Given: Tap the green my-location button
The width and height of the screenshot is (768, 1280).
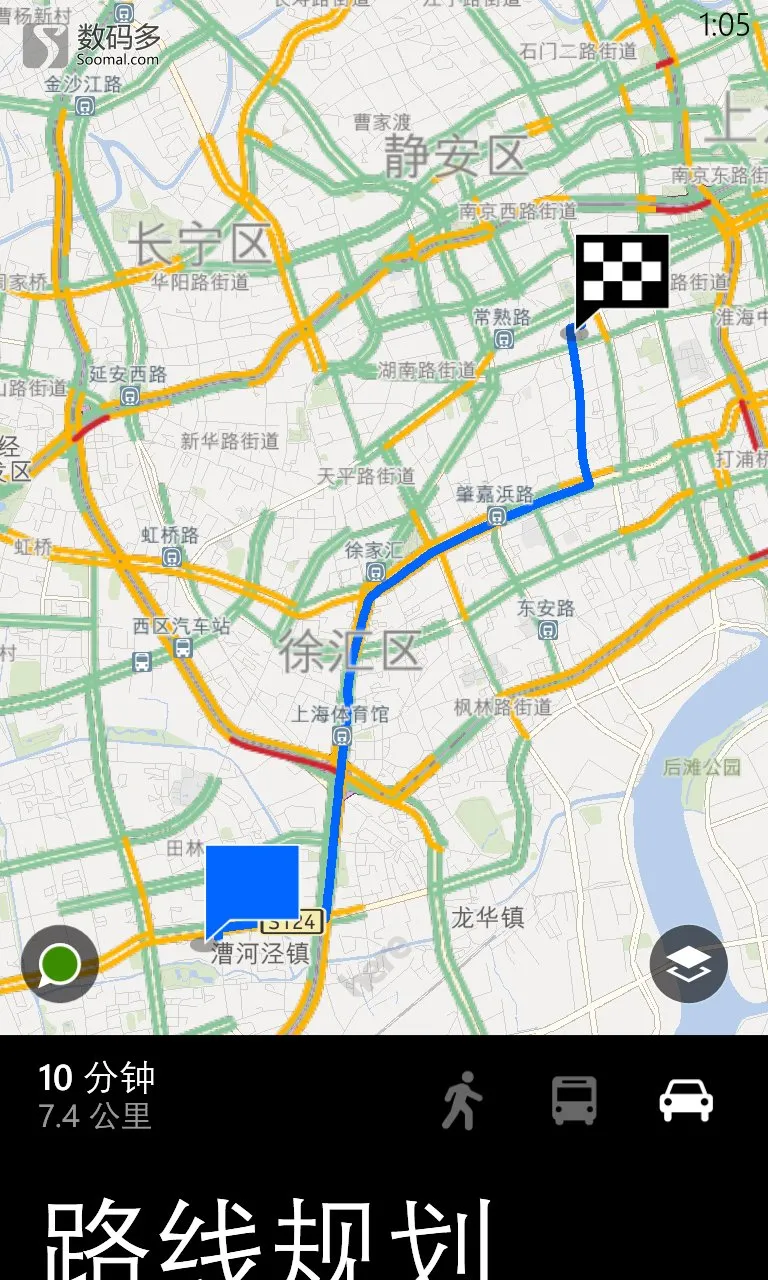Looking at the screenshot, I should tap(59, 964).
